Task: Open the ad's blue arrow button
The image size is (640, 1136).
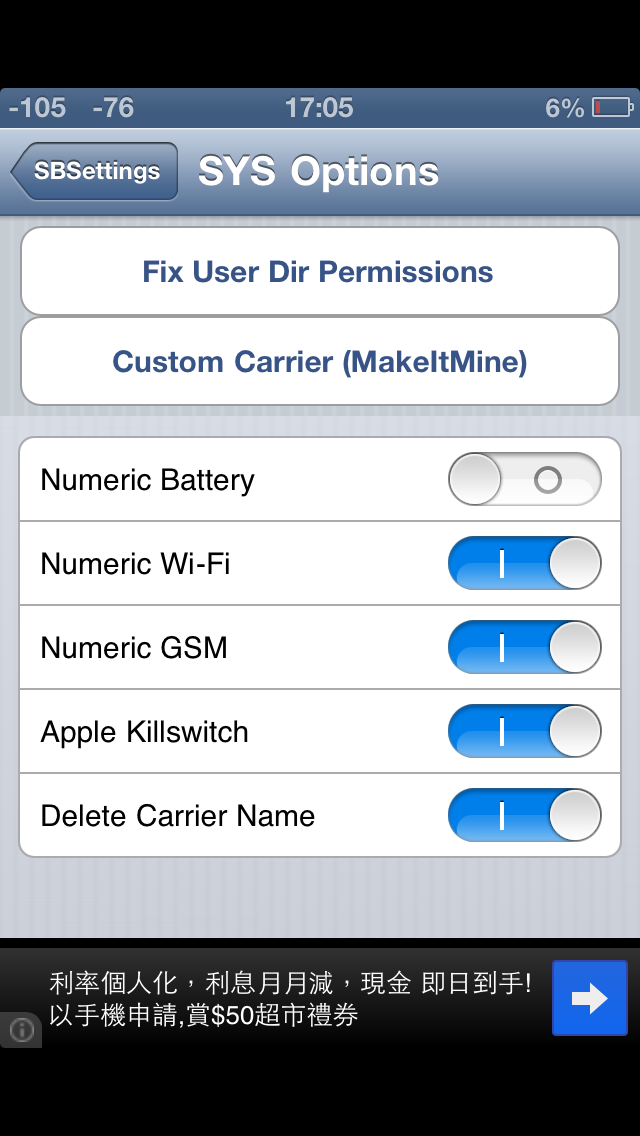Action: tap(589, 998)
